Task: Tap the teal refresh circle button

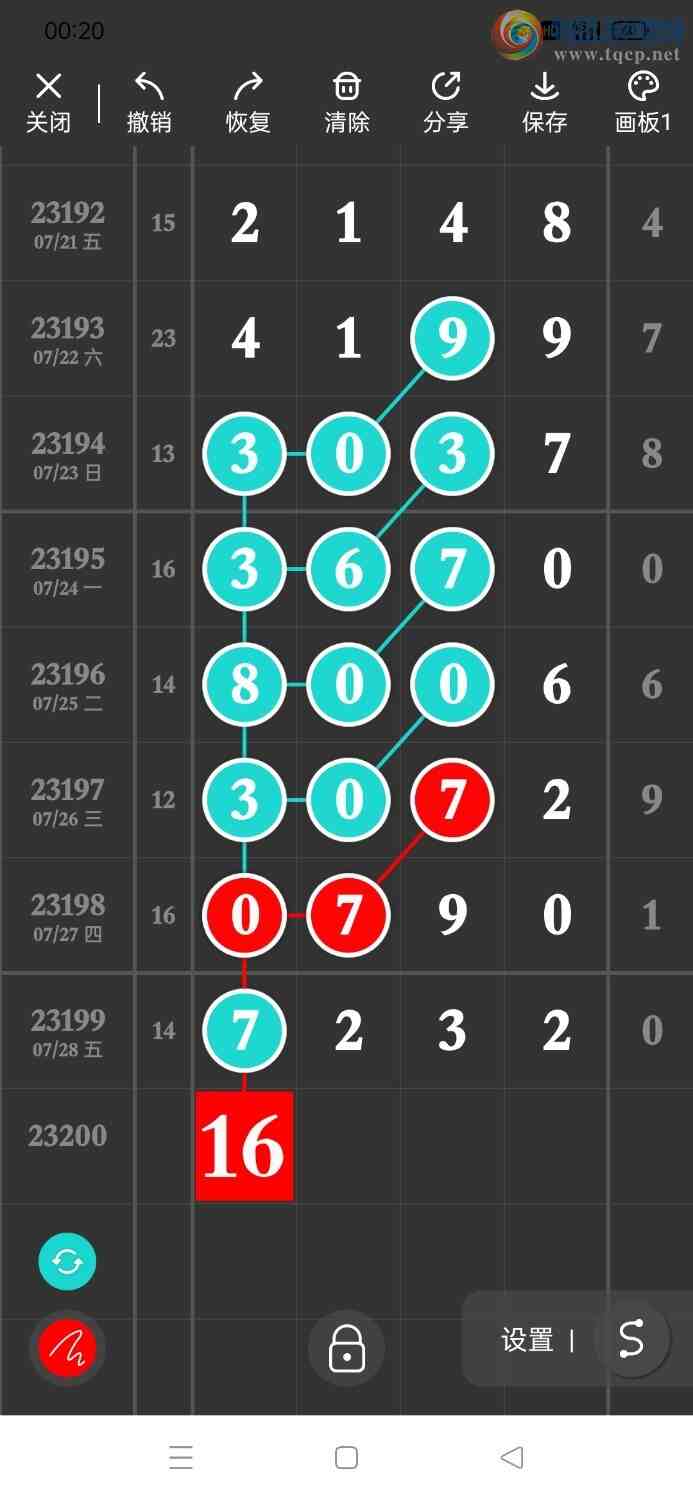Action: (67, 1262)
